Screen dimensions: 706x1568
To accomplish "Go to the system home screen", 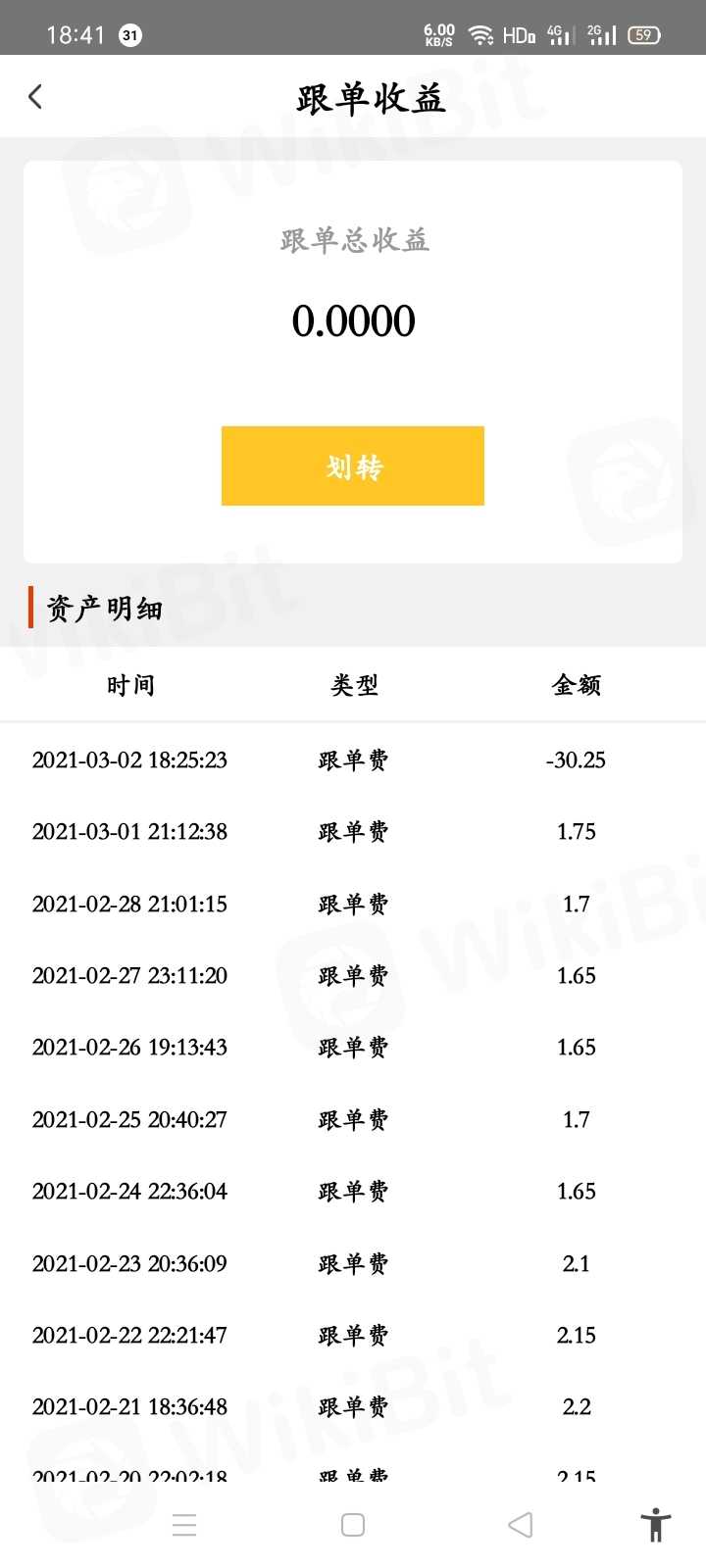I will pos(353,1525).
